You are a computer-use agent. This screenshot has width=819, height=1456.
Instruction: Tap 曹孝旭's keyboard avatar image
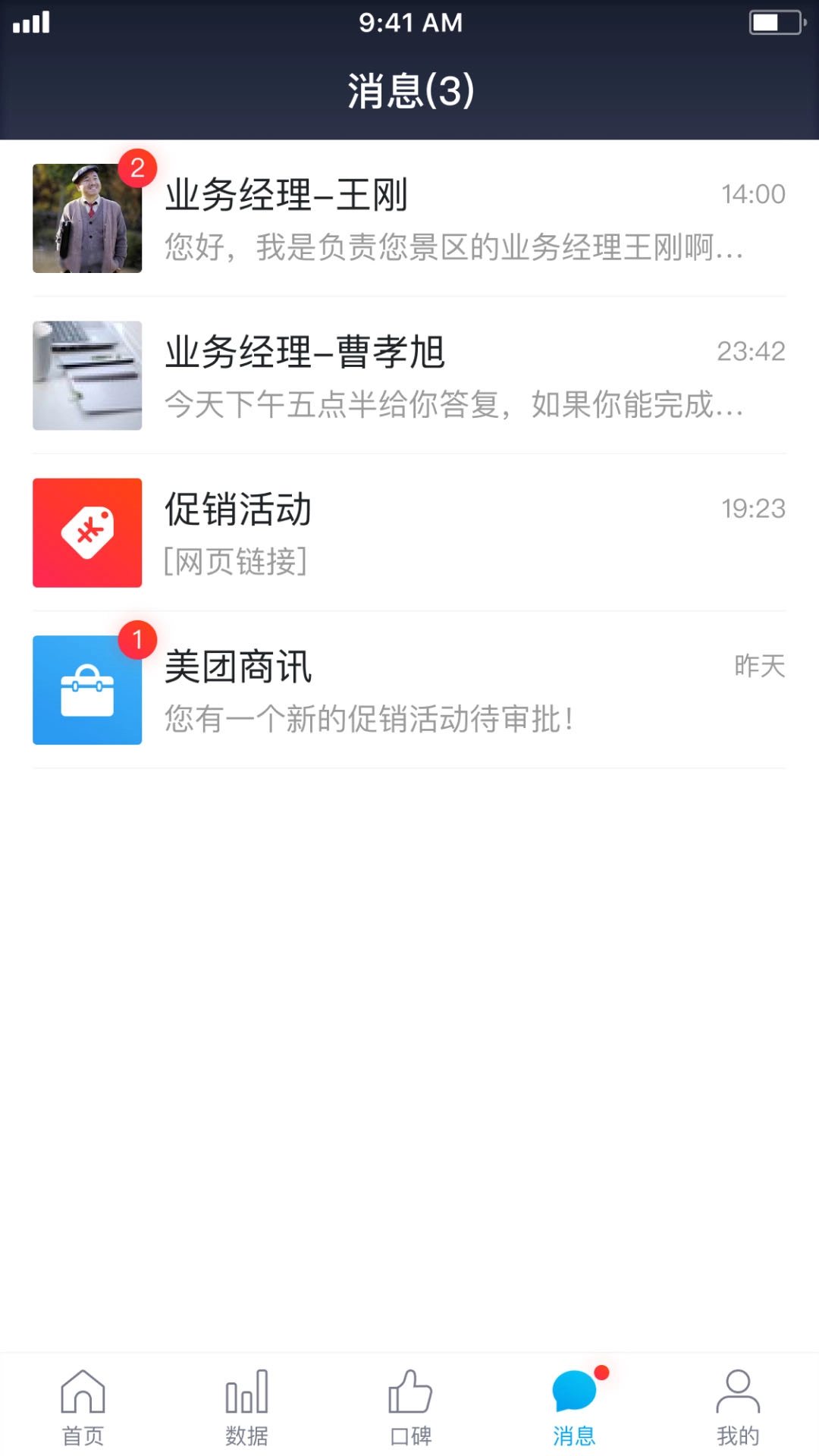[x=86, y=375]
